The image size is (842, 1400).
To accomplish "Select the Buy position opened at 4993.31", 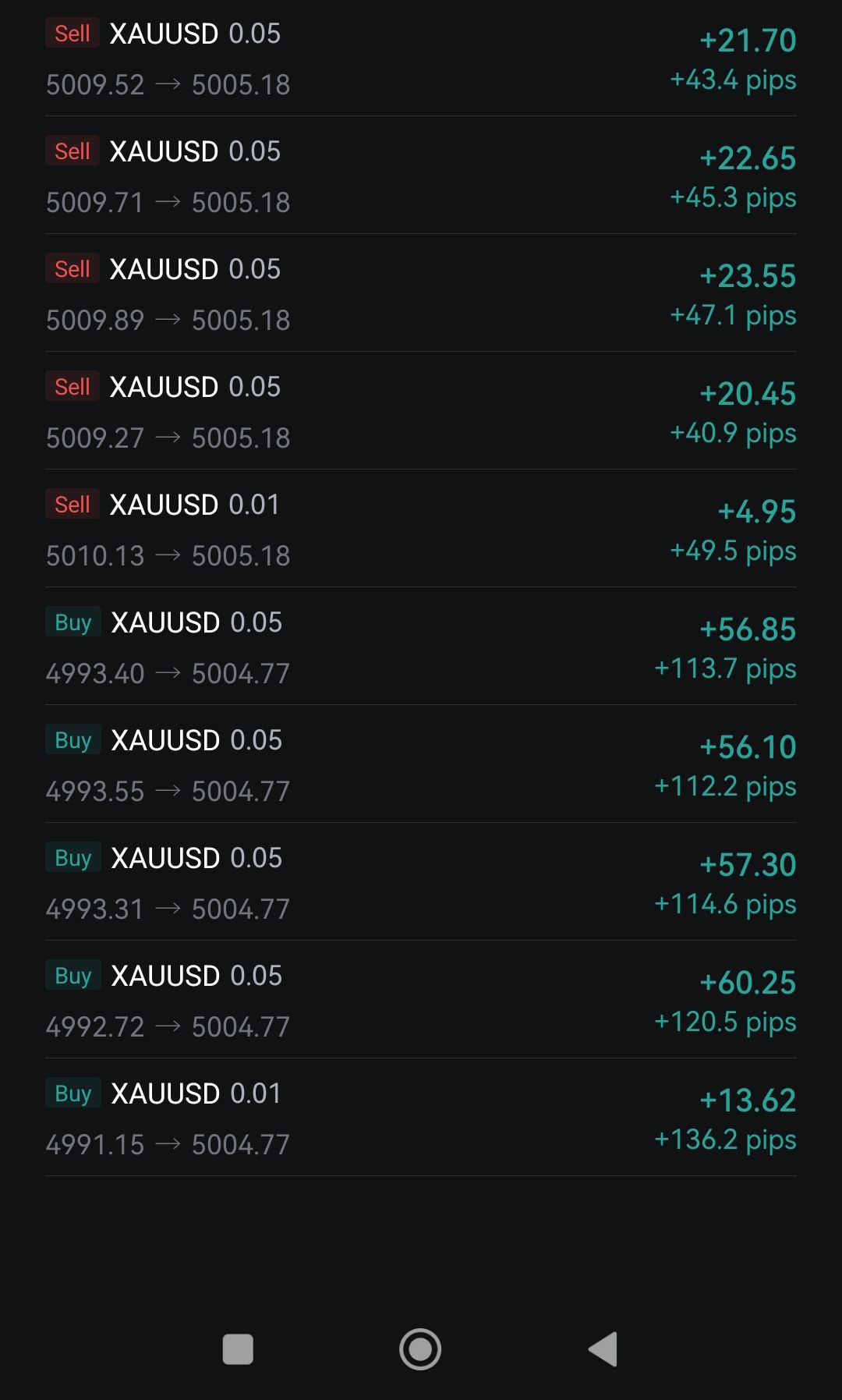I will coord(421,883).
